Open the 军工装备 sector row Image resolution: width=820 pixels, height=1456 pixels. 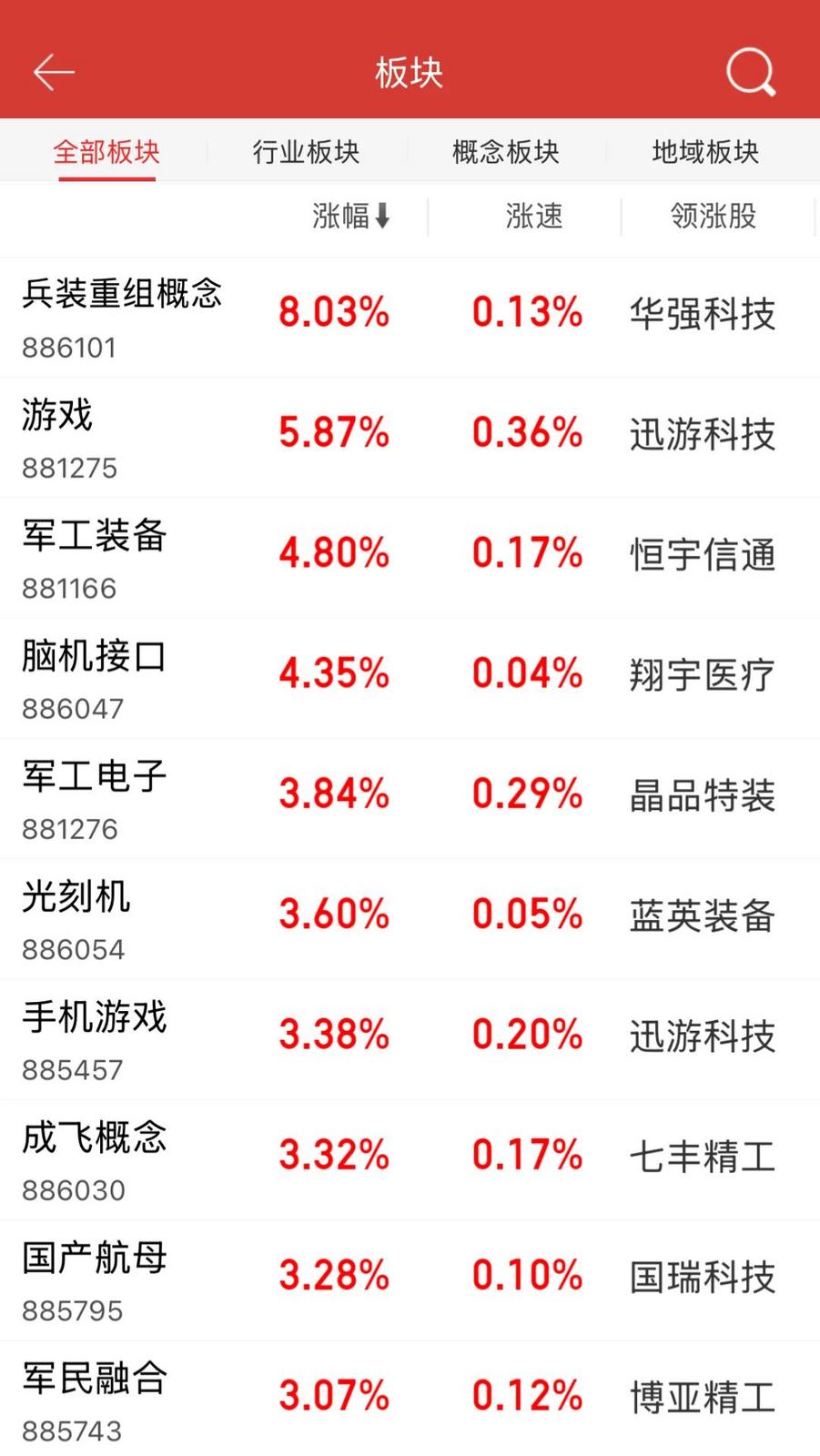click(410, 558)
